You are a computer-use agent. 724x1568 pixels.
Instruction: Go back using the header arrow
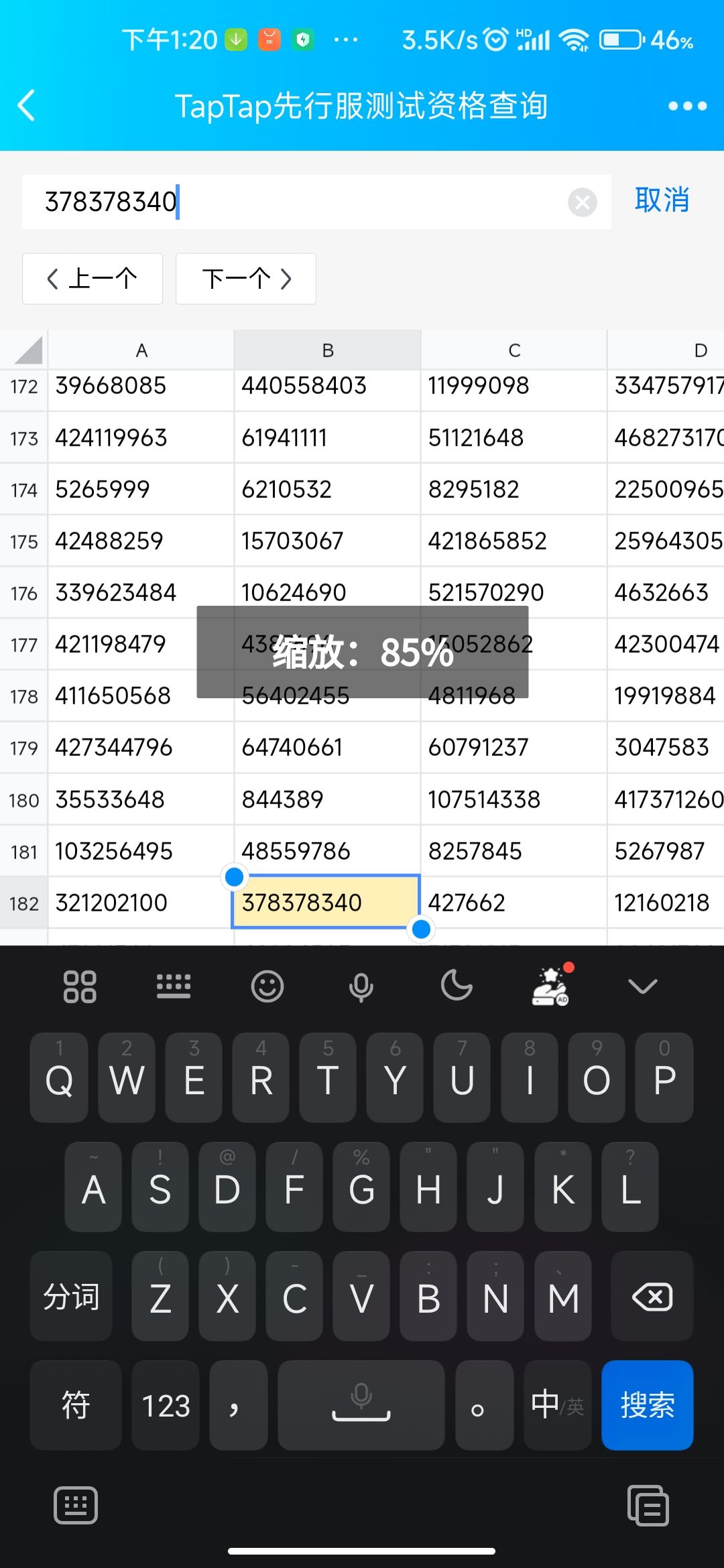tap(26, 106)
